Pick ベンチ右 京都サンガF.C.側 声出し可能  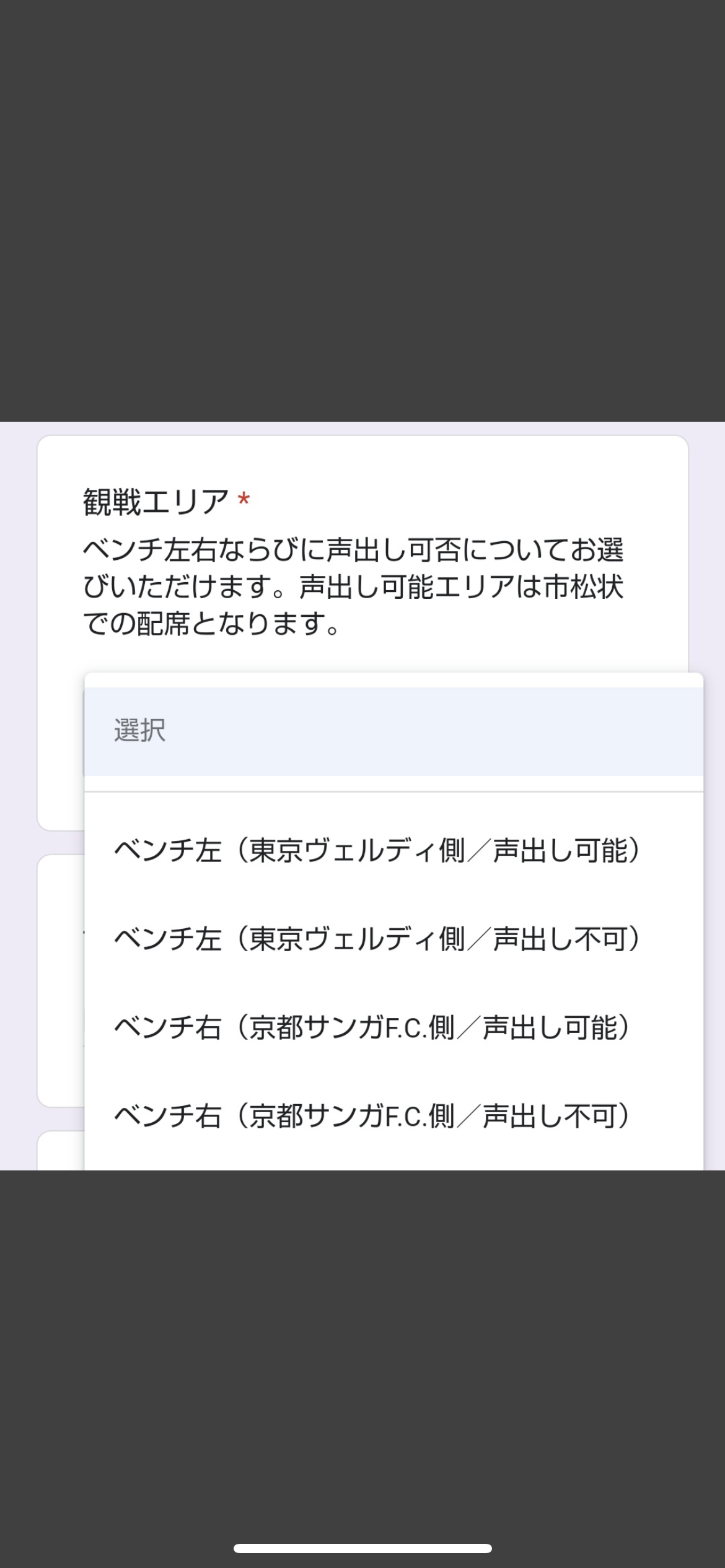coord(372,1027)
